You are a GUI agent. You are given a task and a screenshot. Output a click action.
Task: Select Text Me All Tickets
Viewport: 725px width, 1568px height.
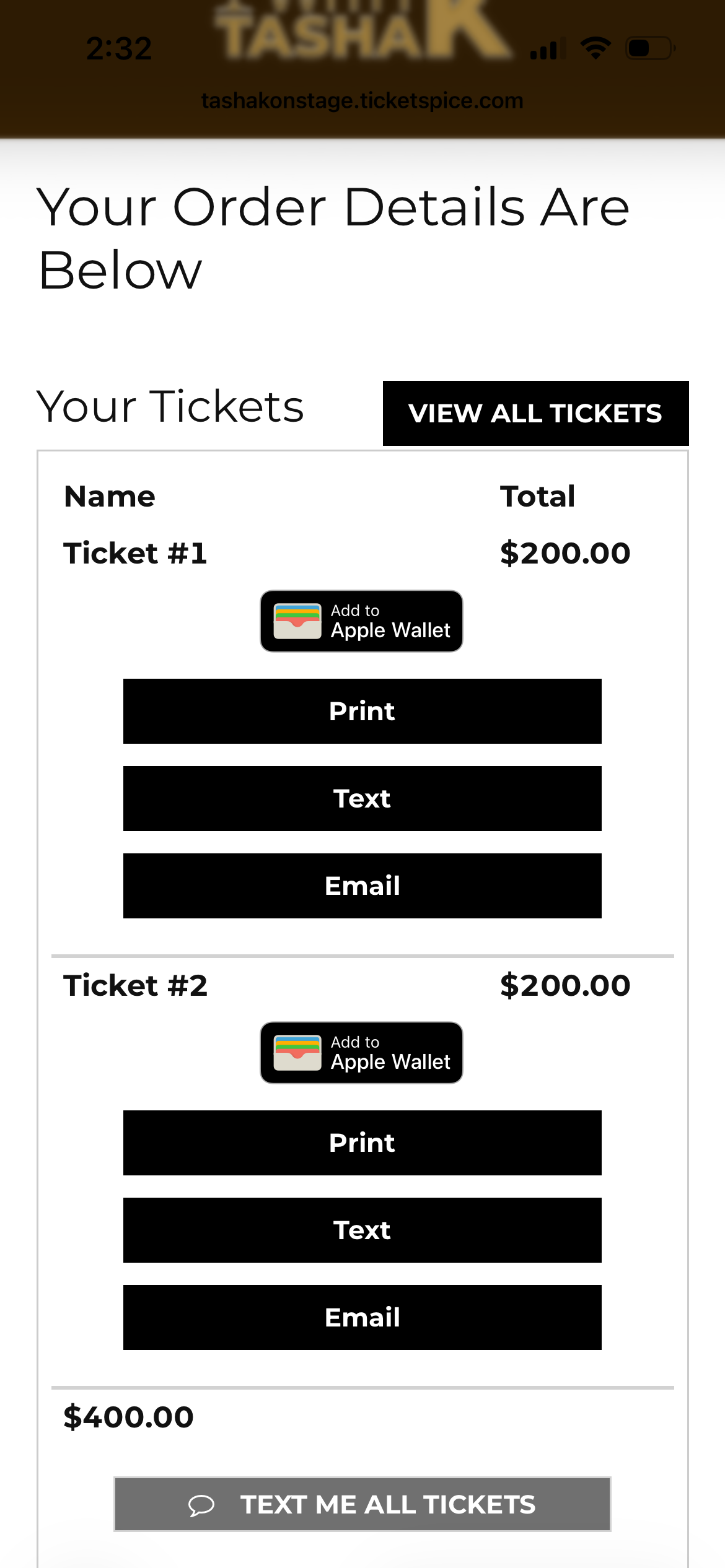[x=362, y=1504]
